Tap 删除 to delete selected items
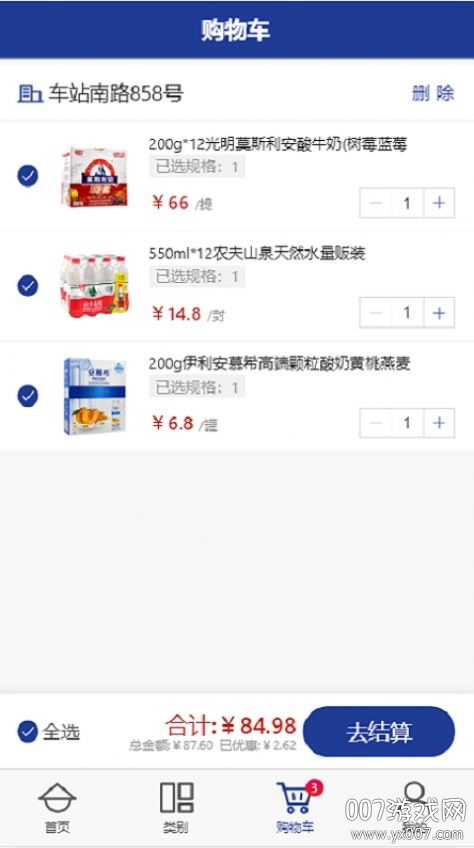Screen dimensions: 474x848 433,93
